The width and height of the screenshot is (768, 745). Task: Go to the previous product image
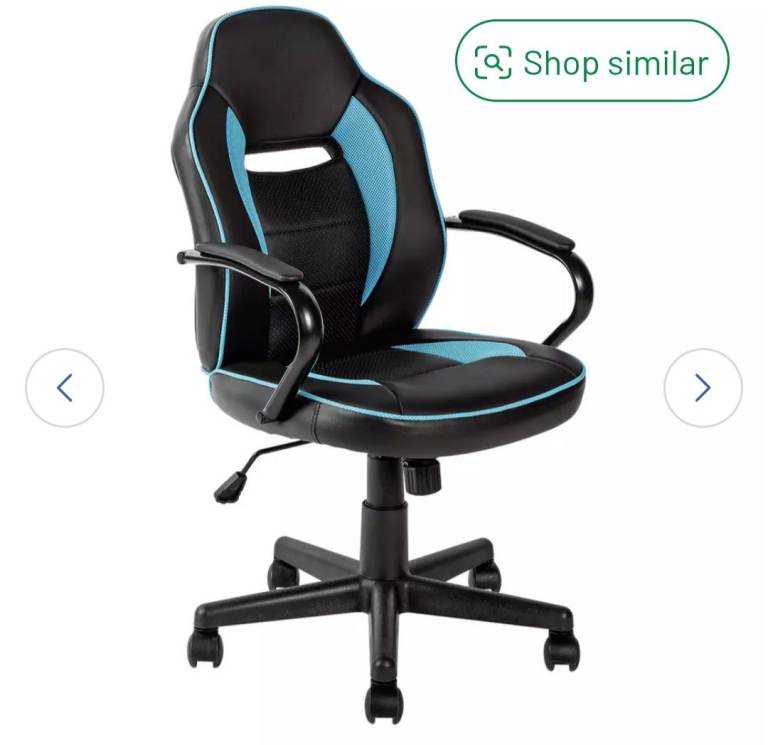pyautogui.click(x=65, y=388)
